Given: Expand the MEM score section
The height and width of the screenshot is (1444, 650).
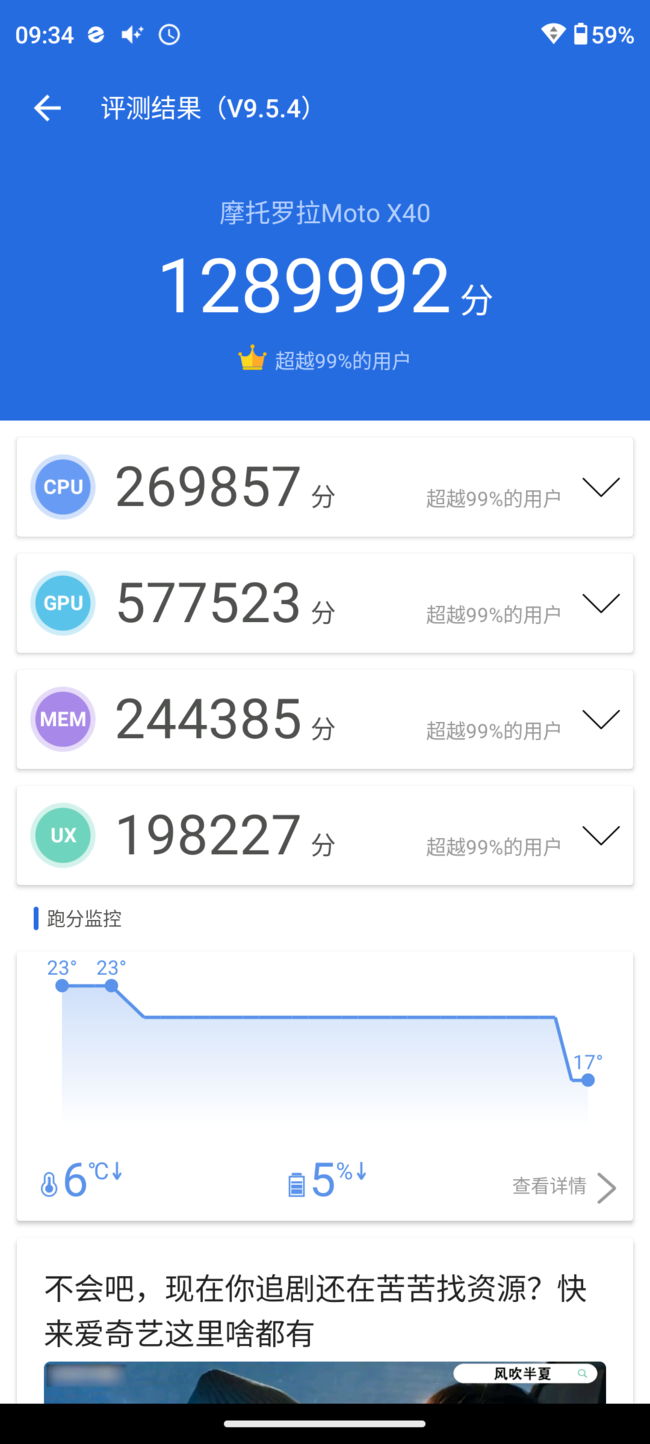Looking at the screenshot, I should pyautogui.click(x=601, y=719).
